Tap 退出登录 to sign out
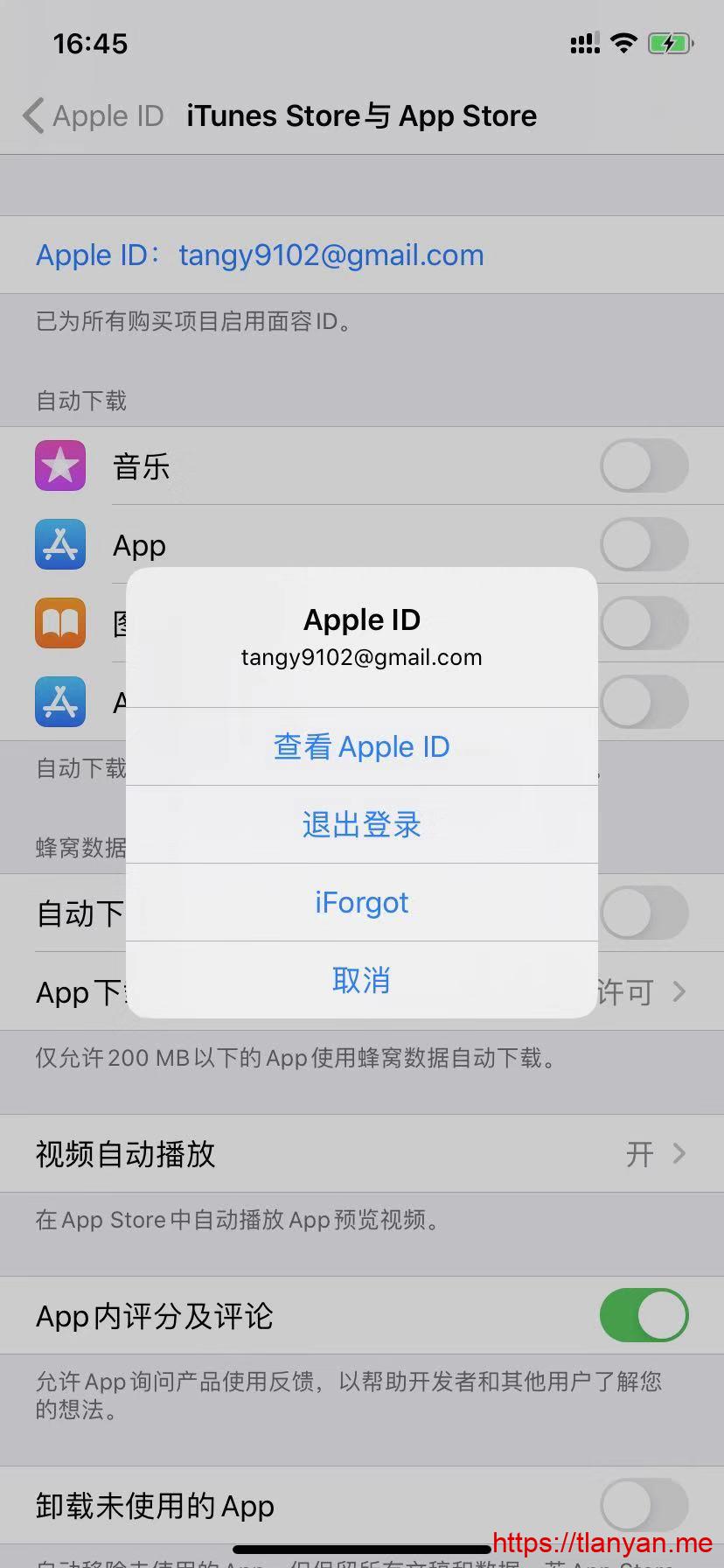The image size is (724, 1568). click(362, 824)
